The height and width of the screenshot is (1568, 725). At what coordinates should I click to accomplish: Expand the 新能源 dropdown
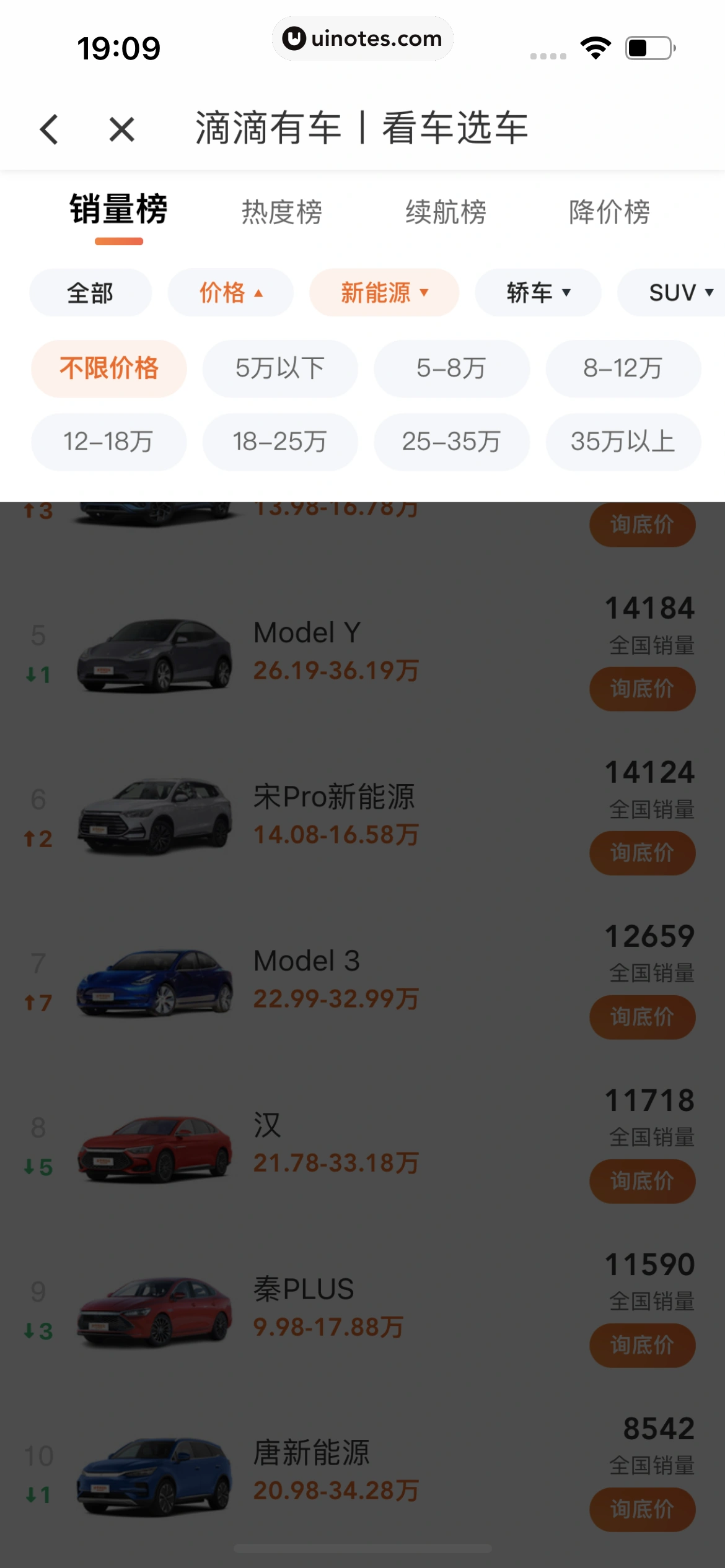(384, 293)
